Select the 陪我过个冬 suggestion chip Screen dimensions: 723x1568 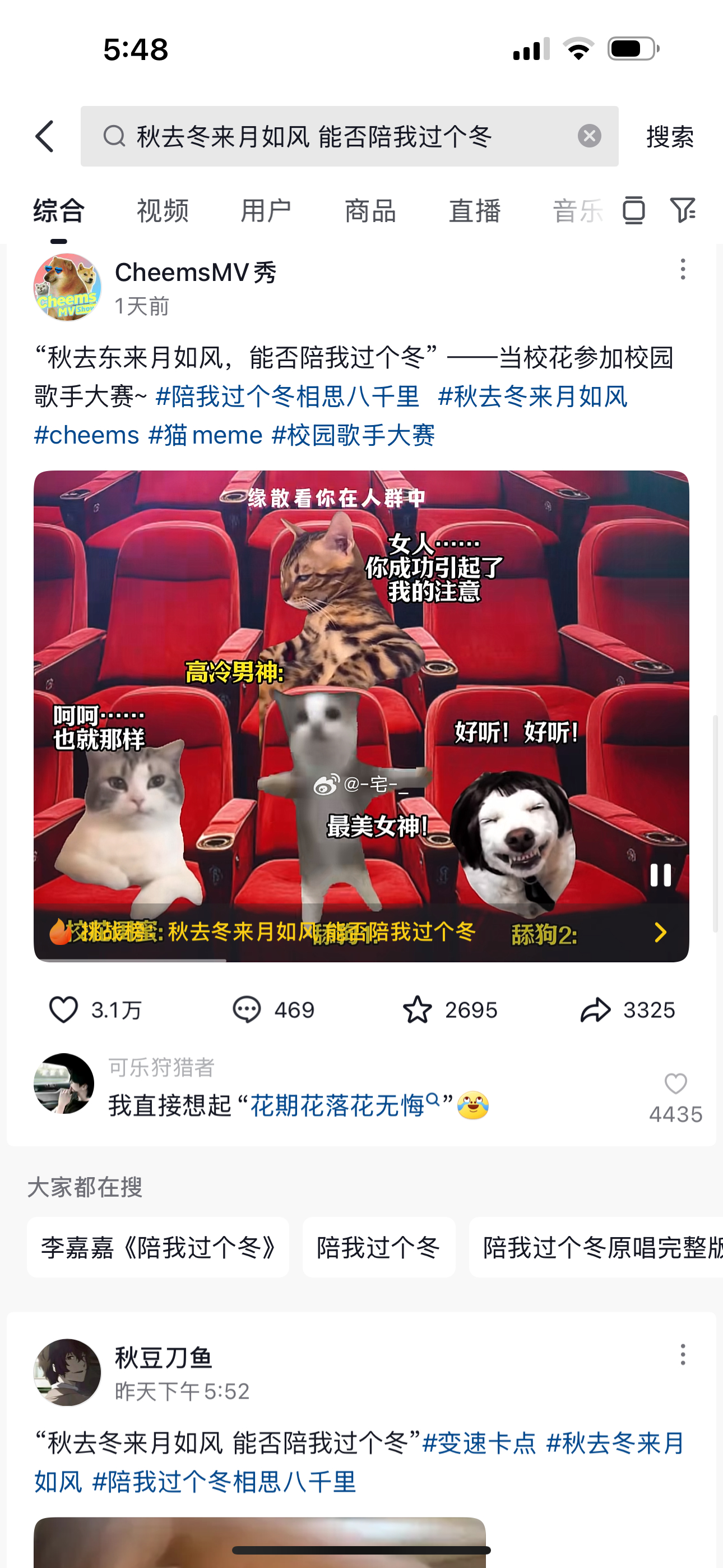[x=378, y=1247]
